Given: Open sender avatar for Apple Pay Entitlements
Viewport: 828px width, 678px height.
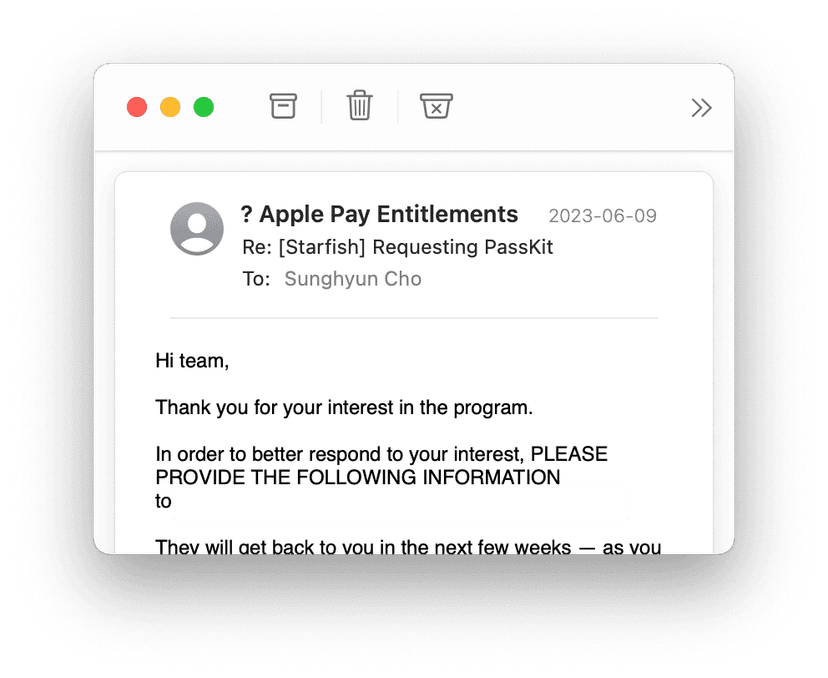Looking at the screenshot, I should (197, 229).
